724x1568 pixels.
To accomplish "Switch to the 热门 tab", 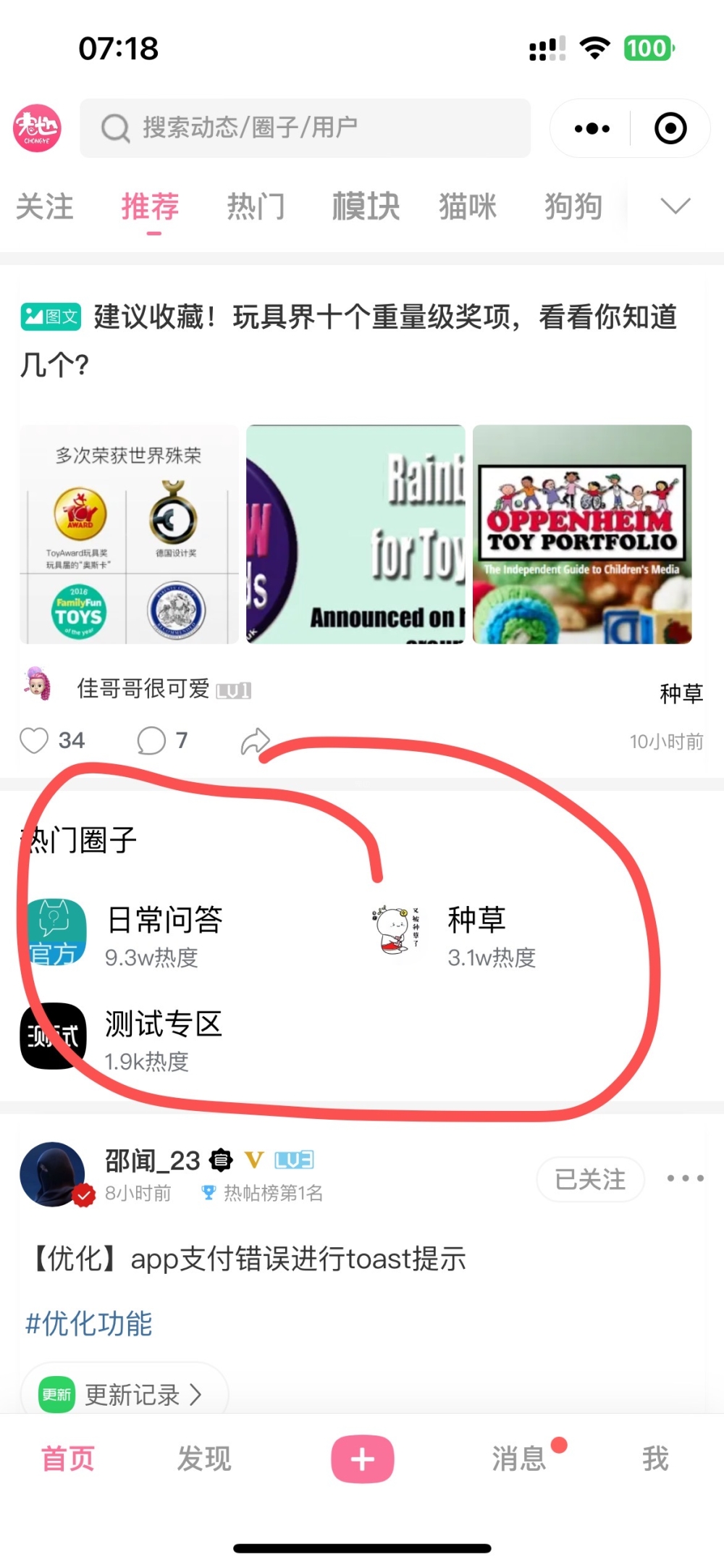I will [256, 206].
